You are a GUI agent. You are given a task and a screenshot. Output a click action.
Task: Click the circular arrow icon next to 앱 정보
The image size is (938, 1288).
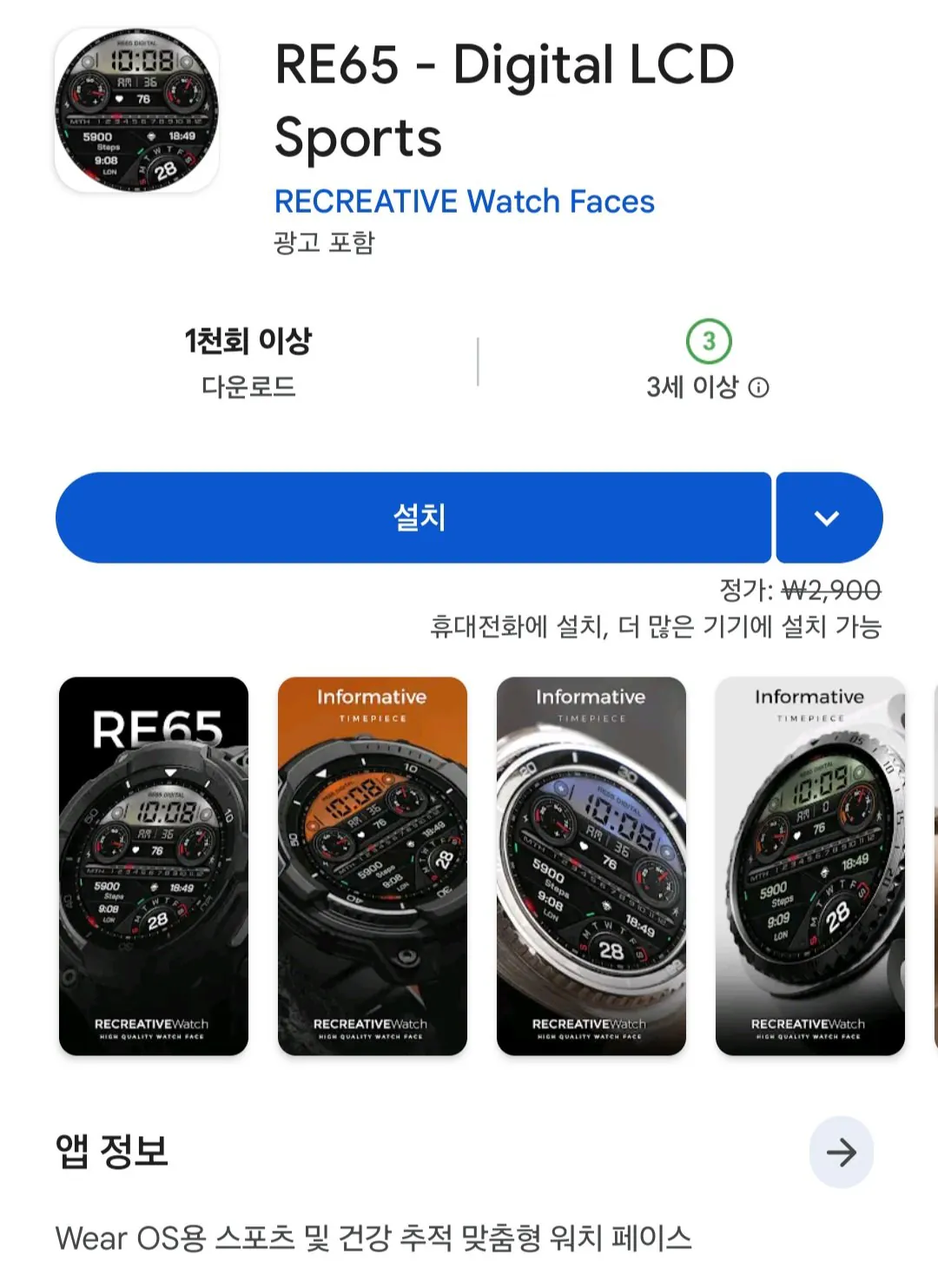point(842,1153)
